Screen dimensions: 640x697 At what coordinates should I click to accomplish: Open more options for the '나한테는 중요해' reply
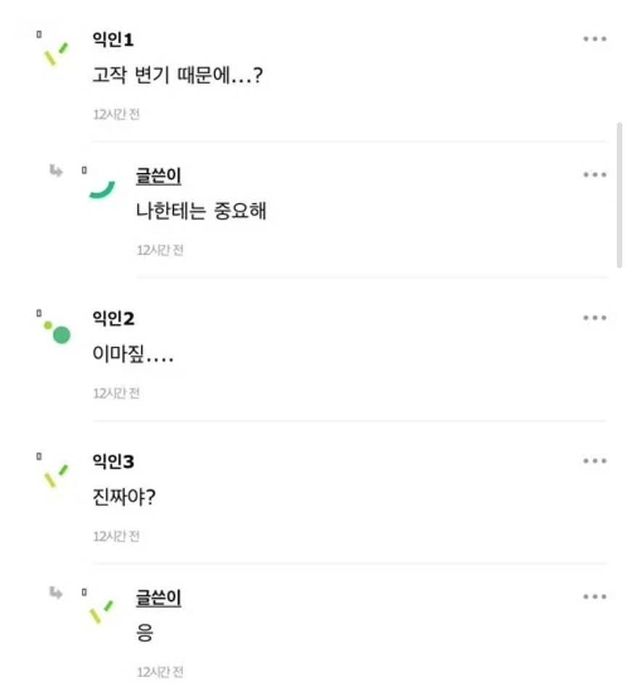[x=595, y=175]
